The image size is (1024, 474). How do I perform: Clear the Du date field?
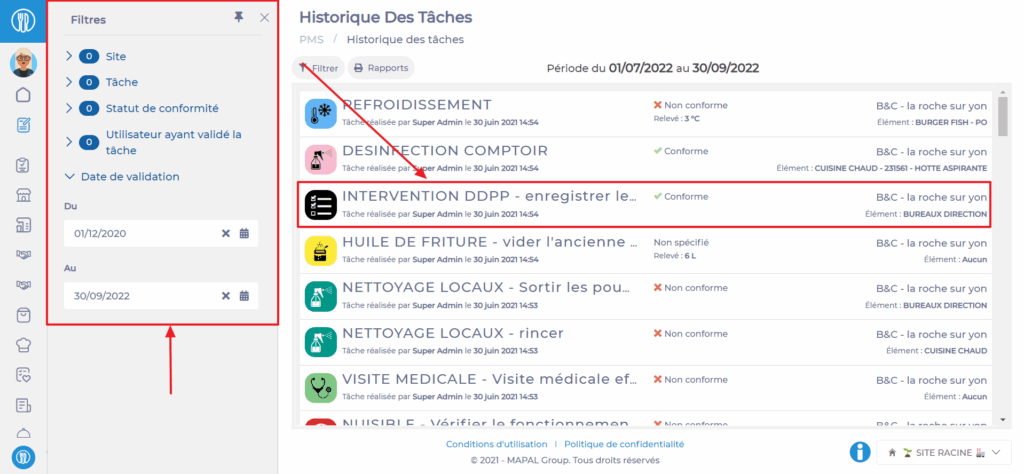[226, 233]
